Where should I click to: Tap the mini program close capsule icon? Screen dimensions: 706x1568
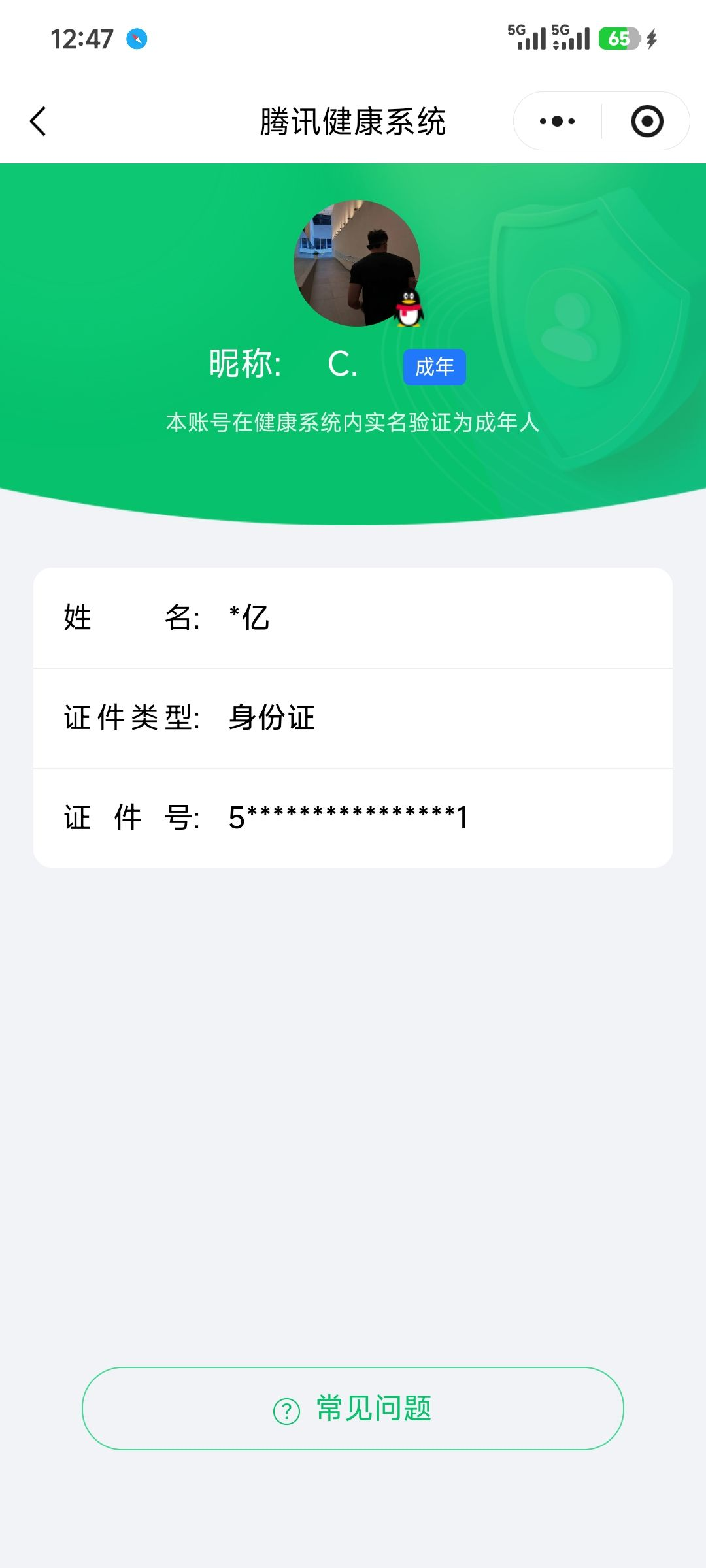646,122
